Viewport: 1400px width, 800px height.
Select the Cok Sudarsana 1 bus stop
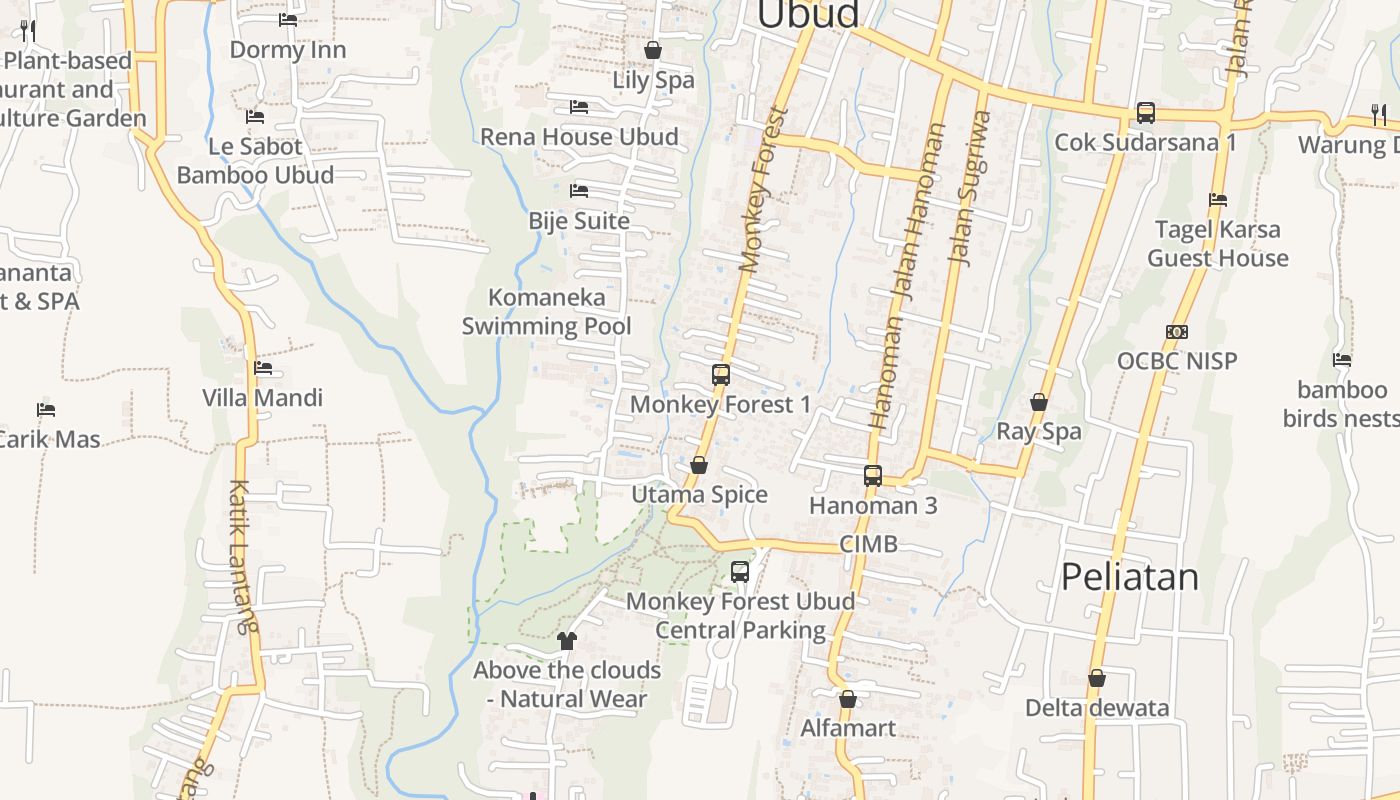(1146, 113)
